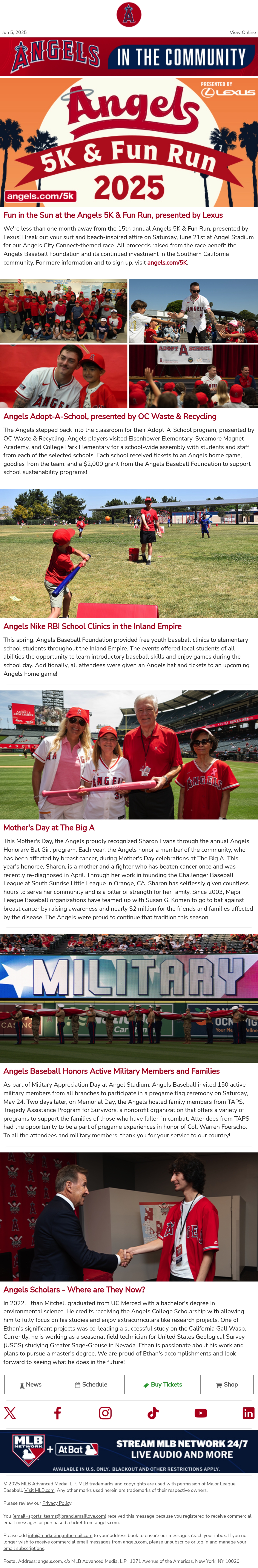The image size is (258, 1568).
Task: Open the Angels 5K & Fun Run banner
Action: pos(129,142)
